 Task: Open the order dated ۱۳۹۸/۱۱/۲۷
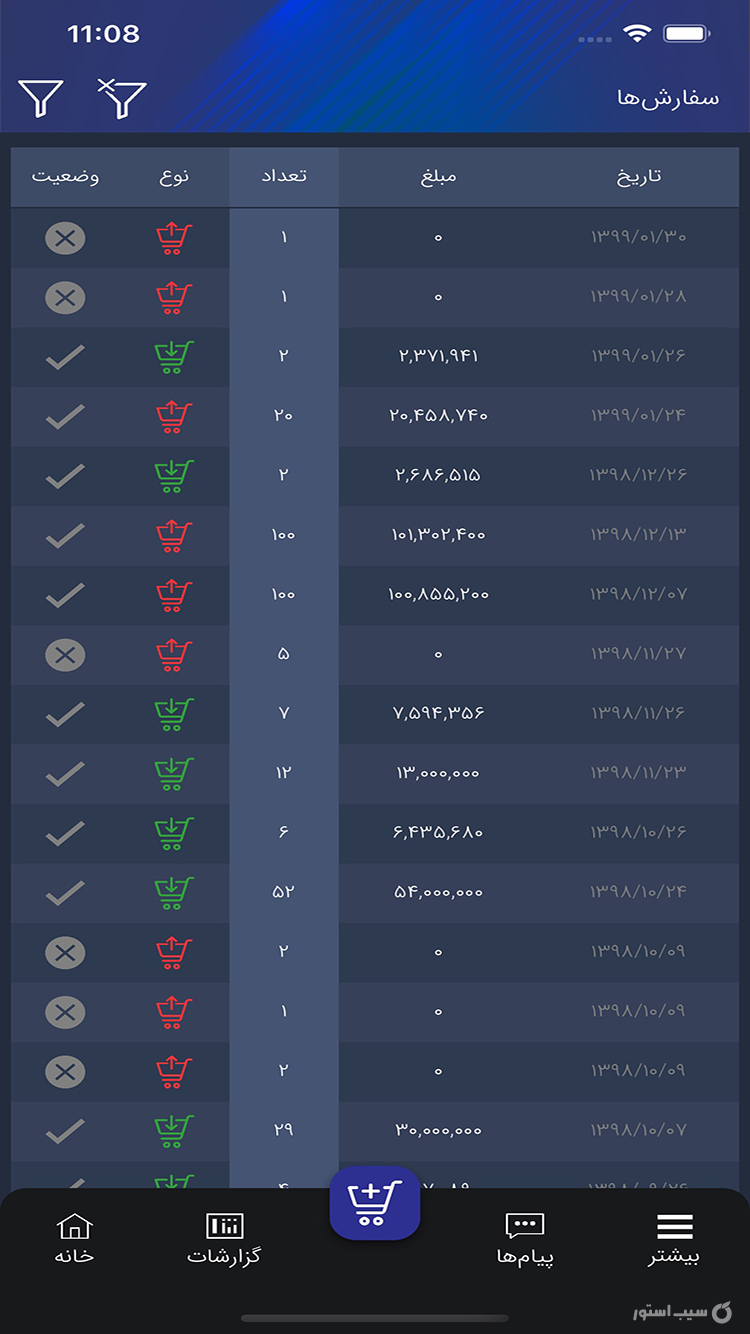click(375, 655)
